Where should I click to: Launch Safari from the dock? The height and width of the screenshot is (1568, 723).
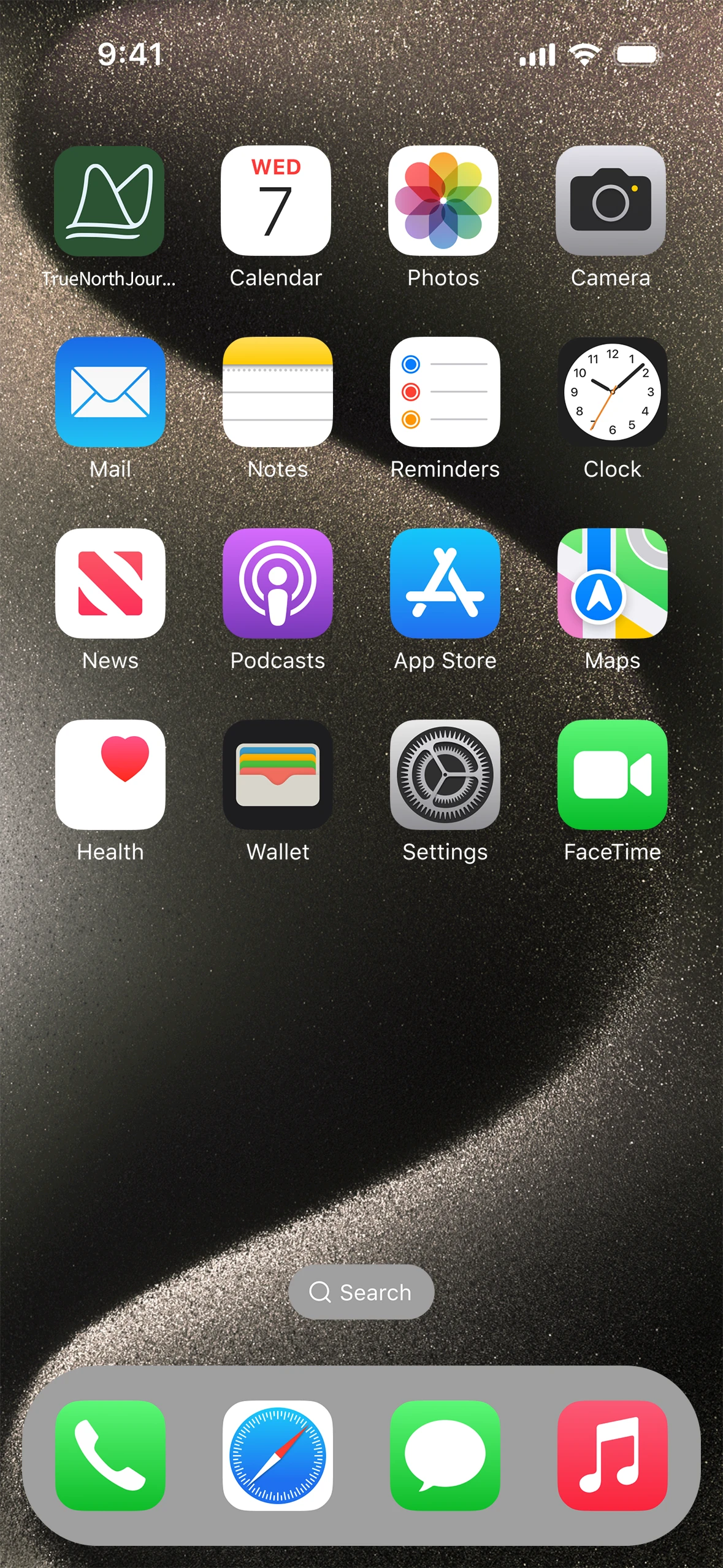click(x=278, y=1455)
